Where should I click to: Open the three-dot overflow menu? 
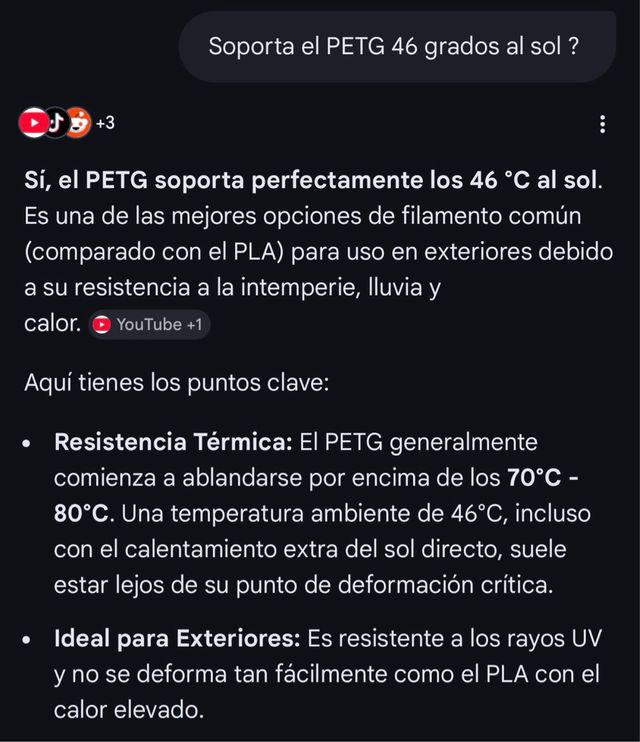pyautogui.click(x=602, y=124)
